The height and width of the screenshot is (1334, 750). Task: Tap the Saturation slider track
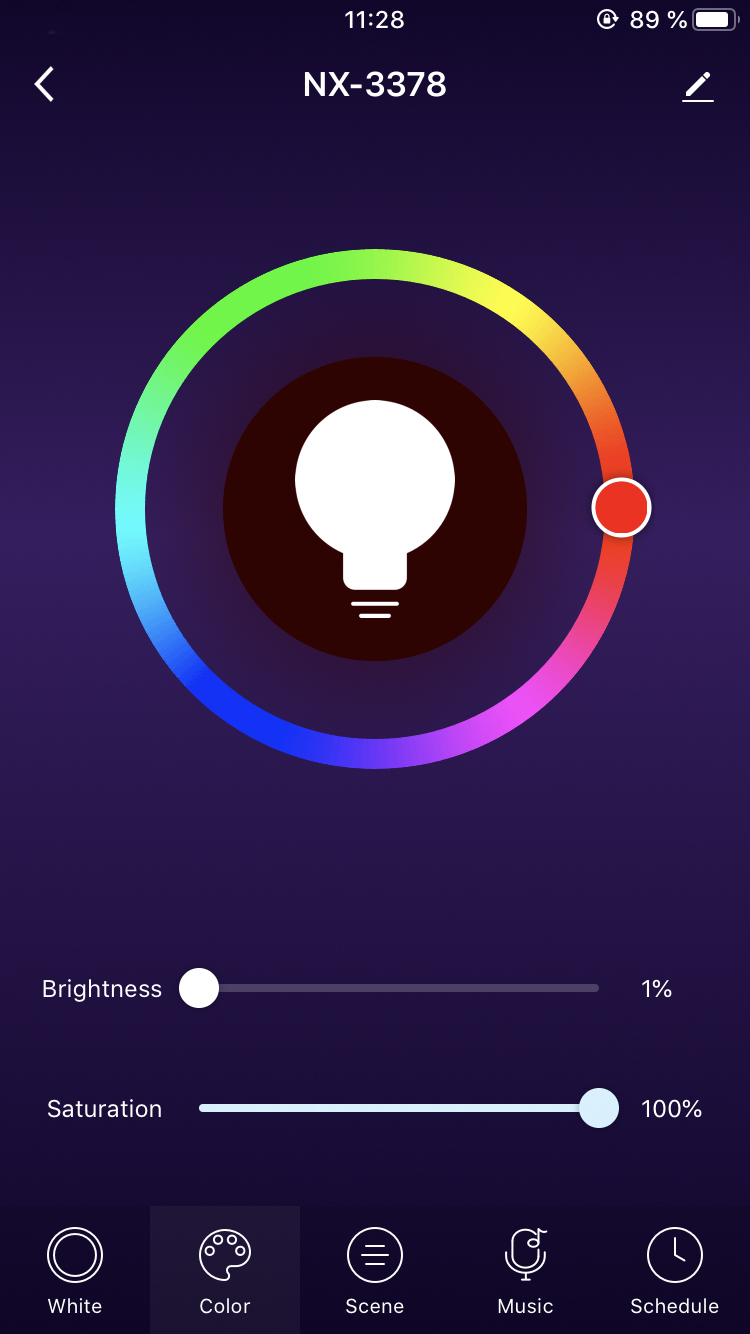[400, 1108]
